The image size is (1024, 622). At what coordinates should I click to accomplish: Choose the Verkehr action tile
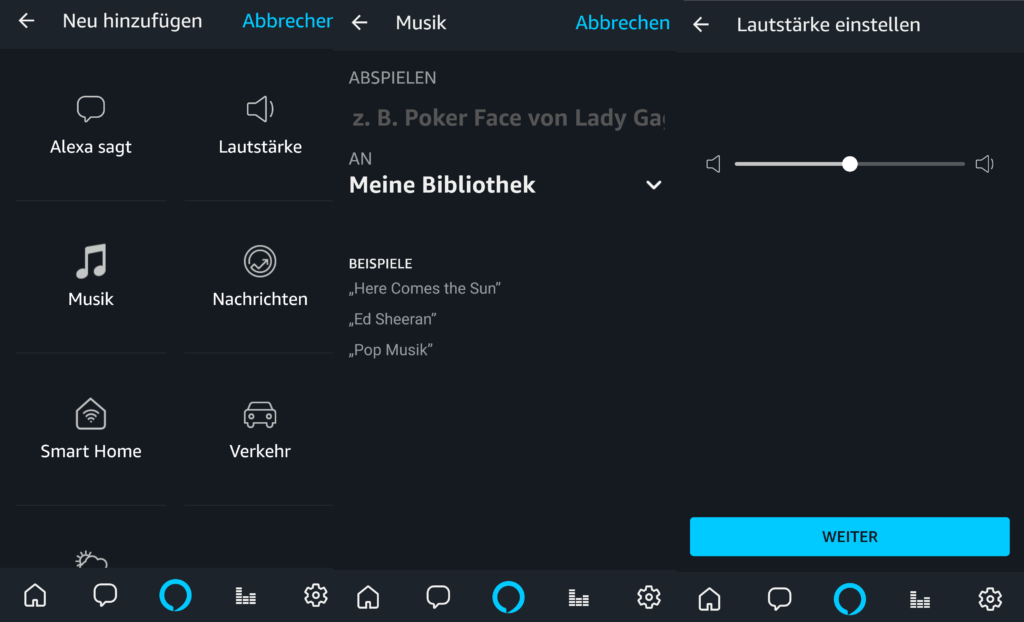[x=260, y=429]
